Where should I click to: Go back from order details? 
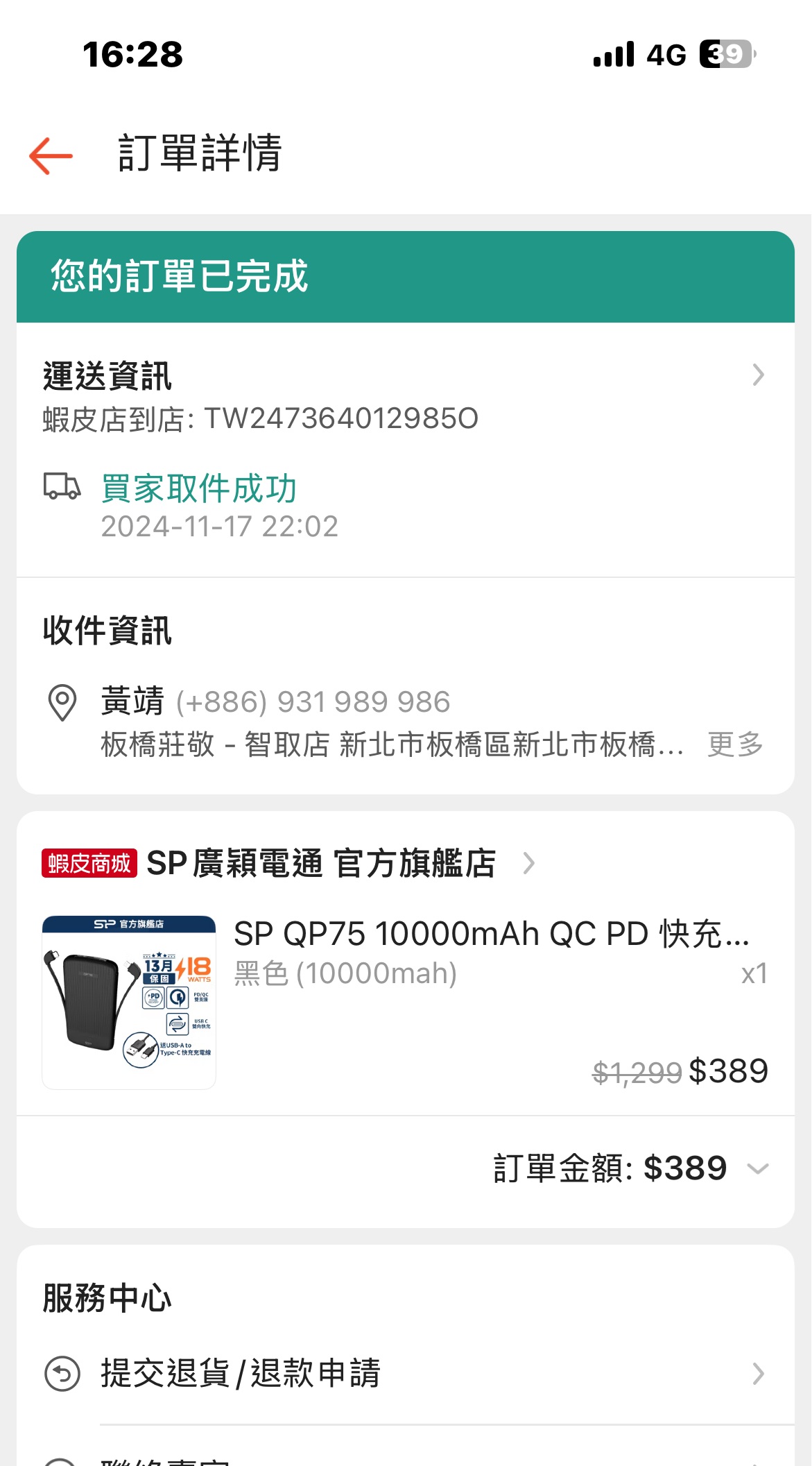coord(51,155)
